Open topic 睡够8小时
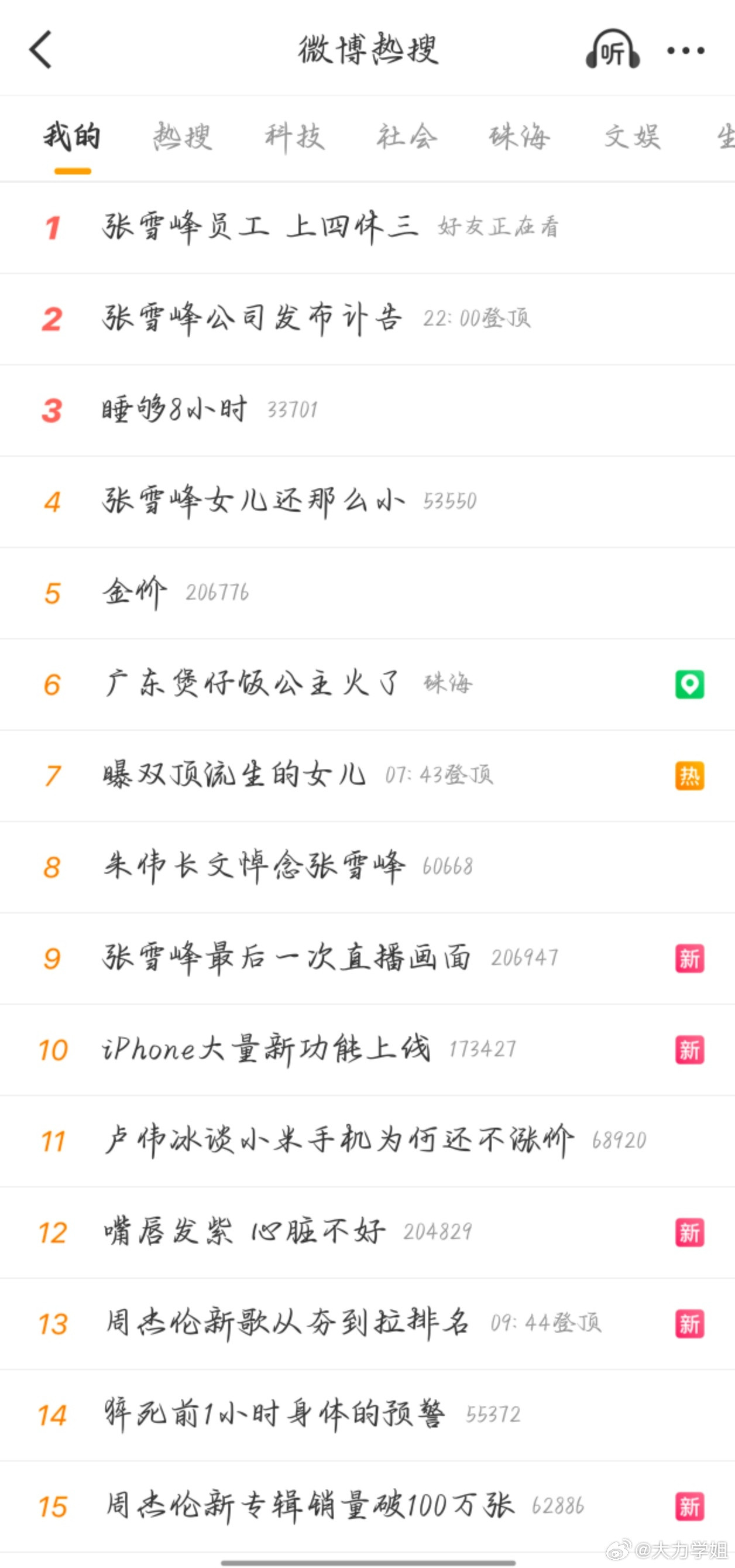The height and width of the screenshot is (1568, 735). (173, 410)
